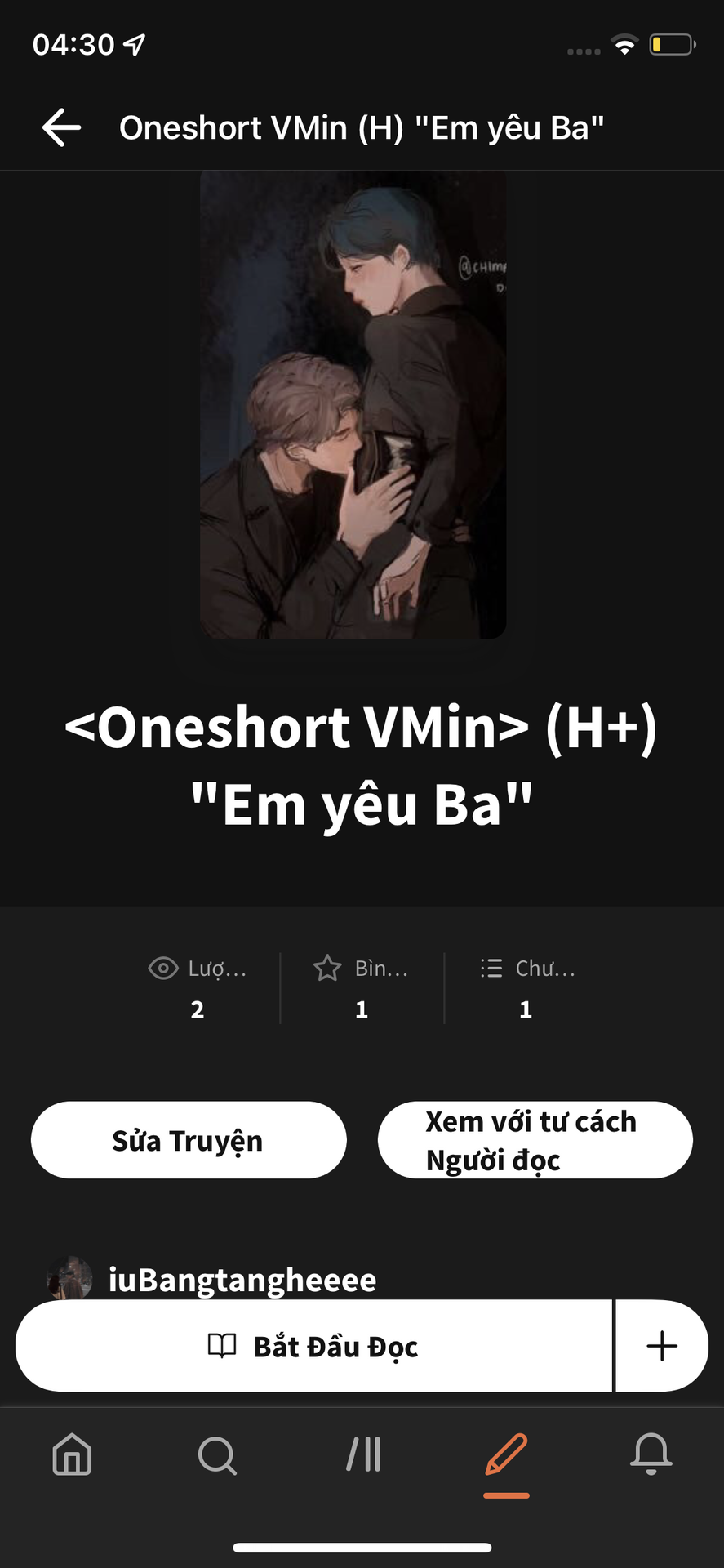The width and height of the screenshot is (724, 1568).
Task: Open the Search tab
Action: click(217, 1454)
